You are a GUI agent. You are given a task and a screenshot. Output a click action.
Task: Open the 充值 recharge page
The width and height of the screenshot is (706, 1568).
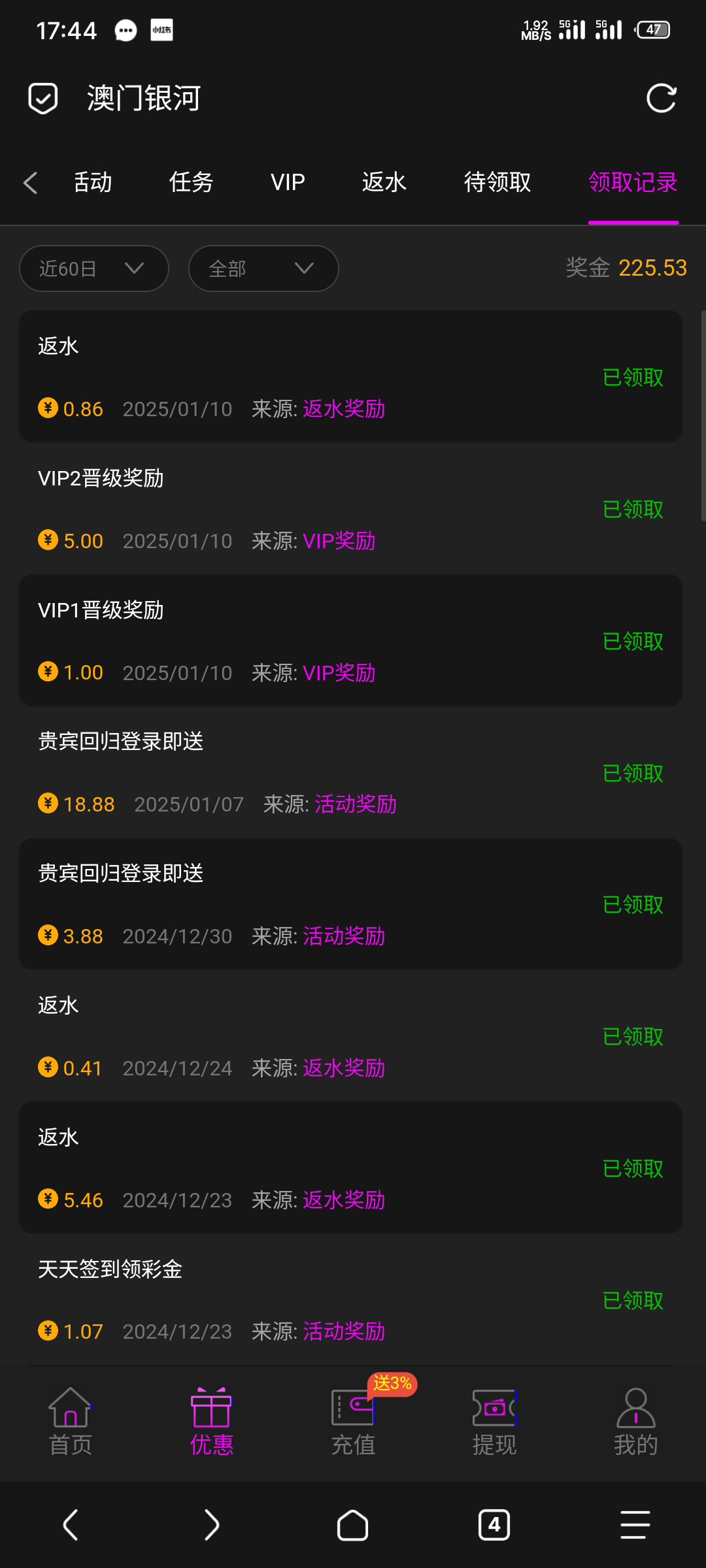353,1422
